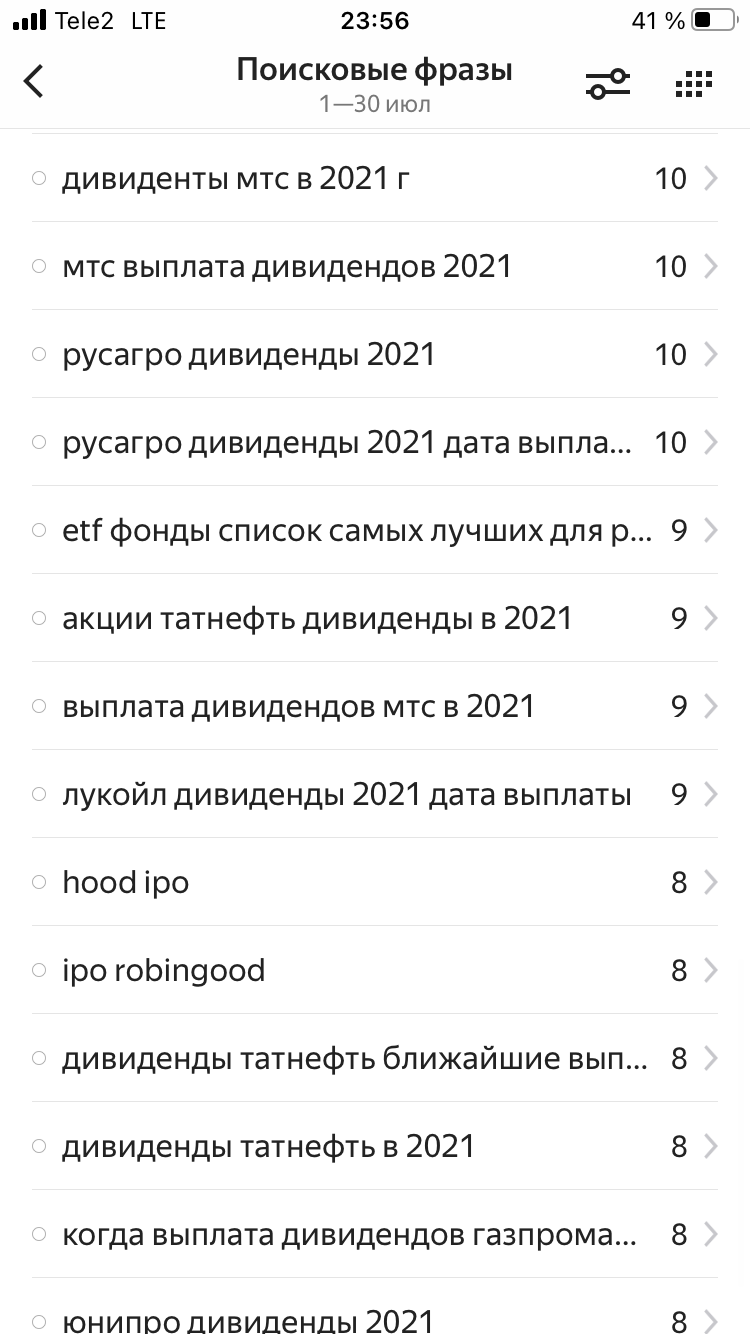Go back using the top-left arrow

(35, 81)
